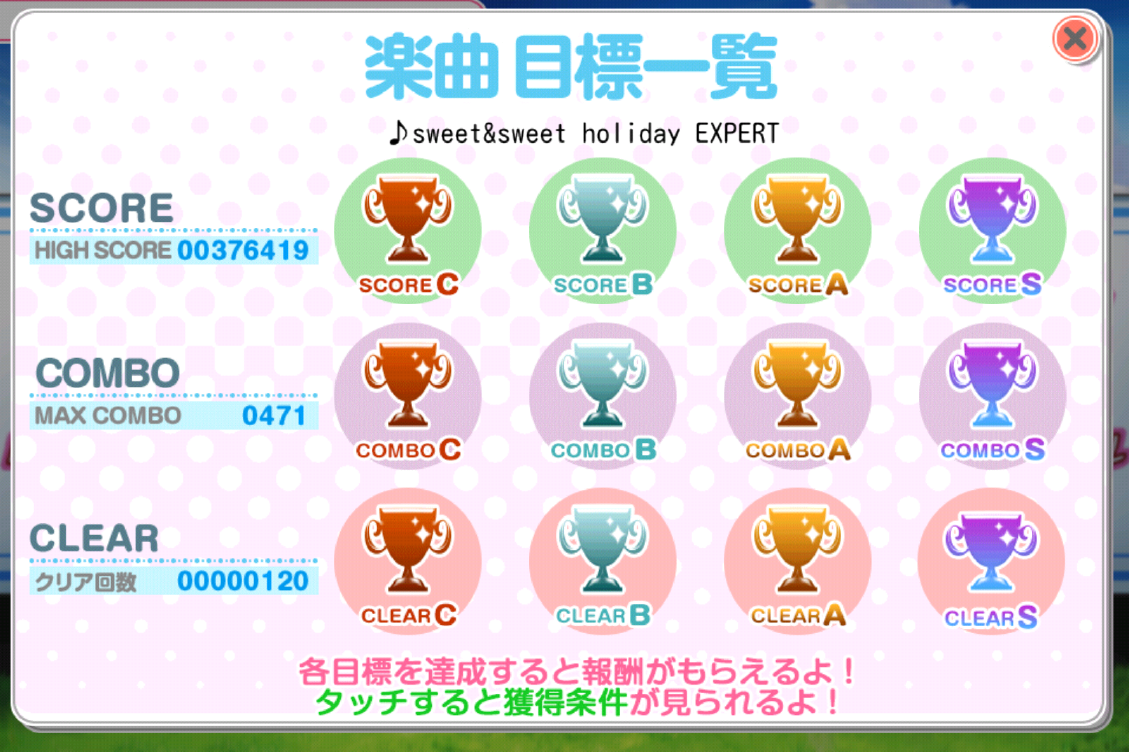
Task: Check the CLEAR S trophy requirement
Action: pyautogui.click(x=992, y=561)
